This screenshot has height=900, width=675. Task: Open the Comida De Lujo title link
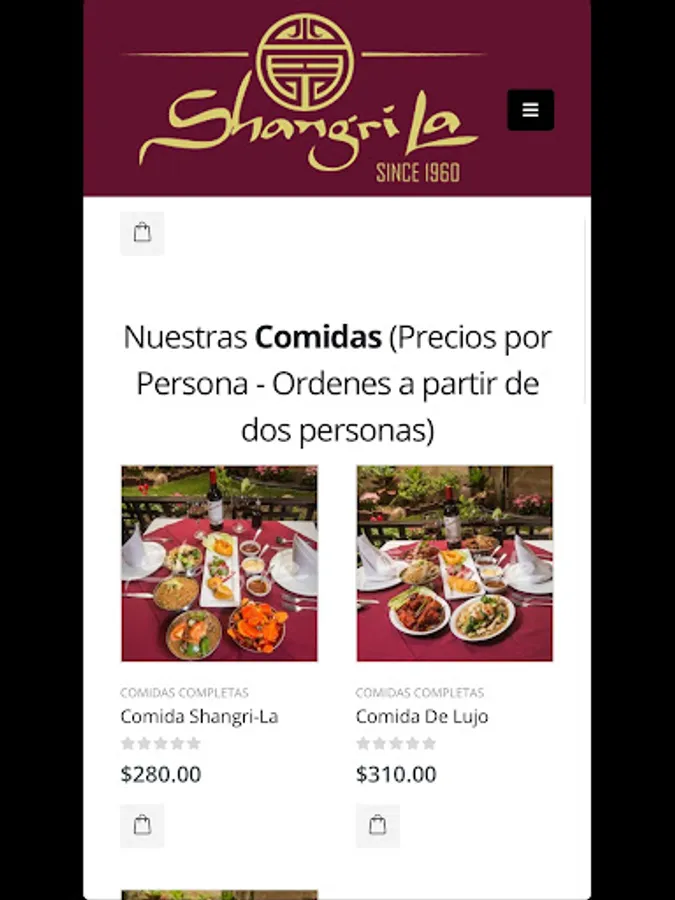pyautogui.click(x=421, y=716)
